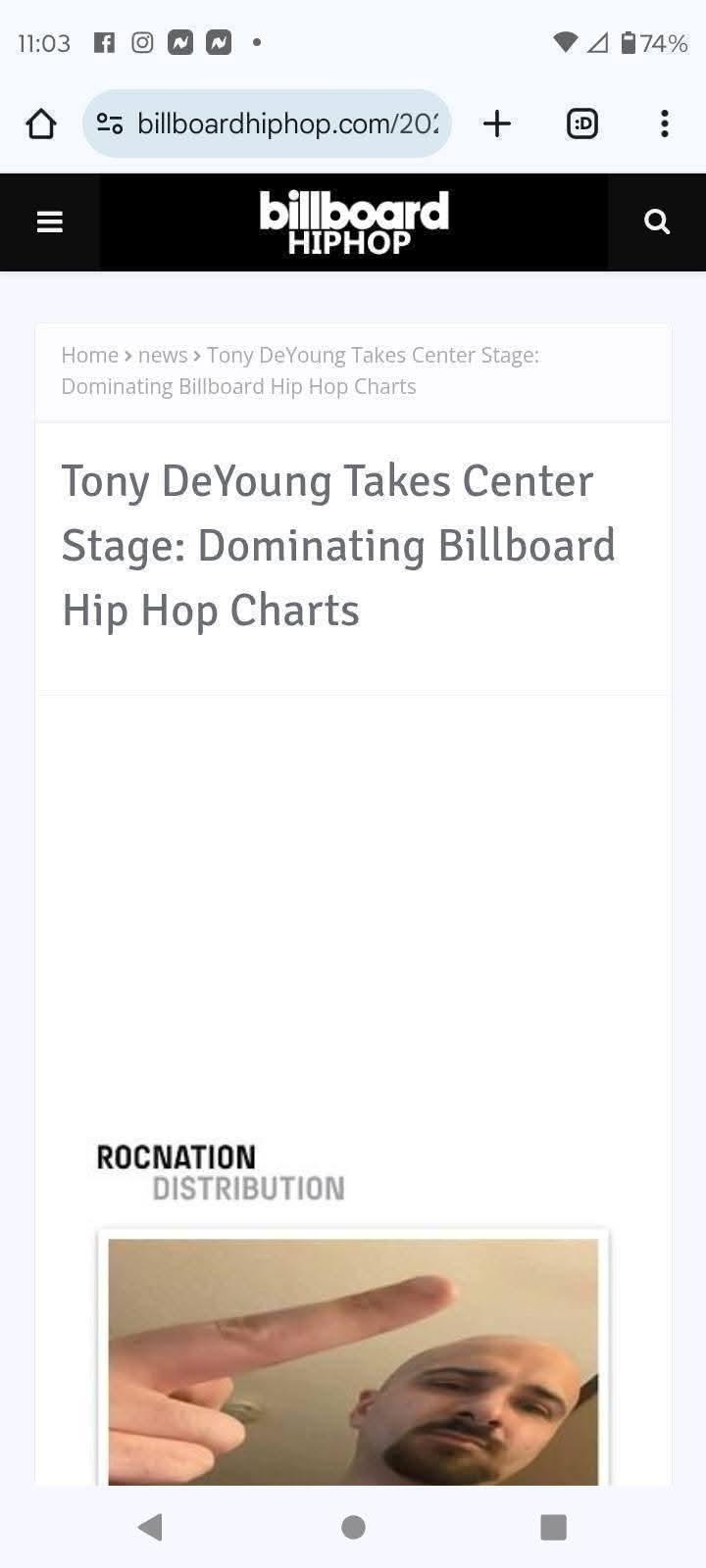
Task: Open the site hamburger menu
Action: click(x=50, y=222)
